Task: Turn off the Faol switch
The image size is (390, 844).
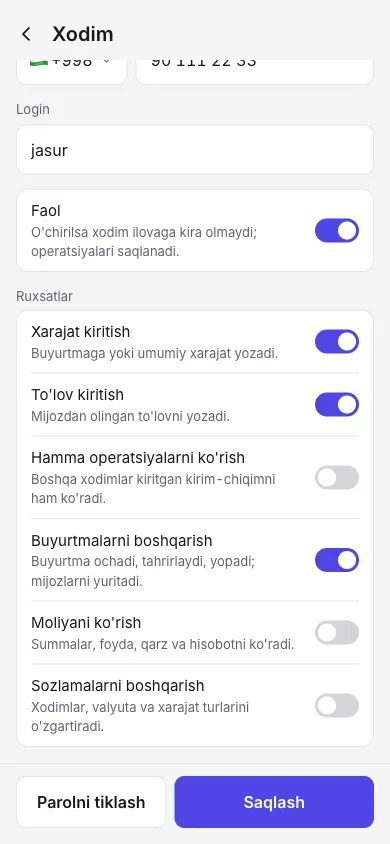Action: [x=337, y=230]
